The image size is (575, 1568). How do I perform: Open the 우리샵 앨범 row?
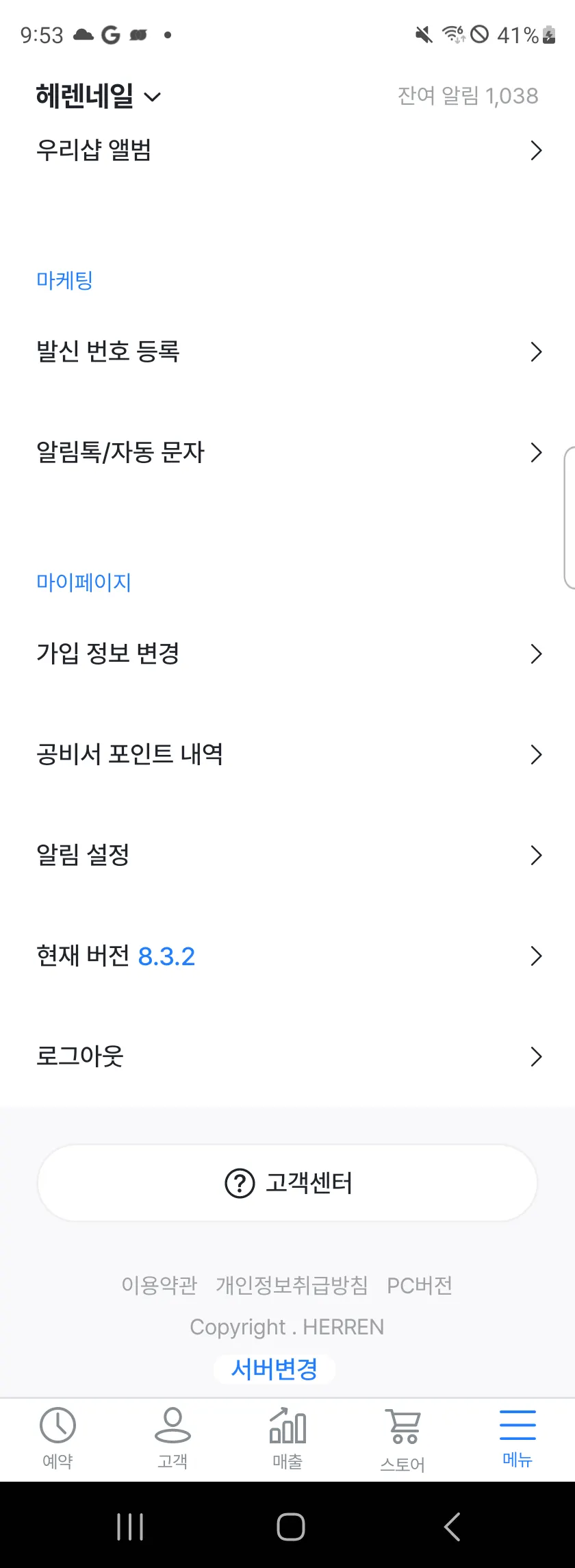click(x=287, y=150)
